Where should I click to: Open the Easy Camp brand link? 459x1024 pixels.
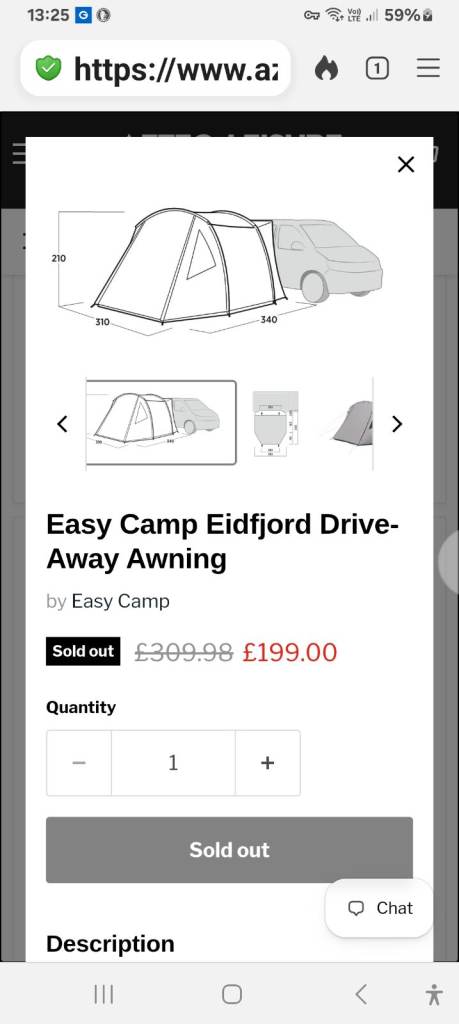120,601
